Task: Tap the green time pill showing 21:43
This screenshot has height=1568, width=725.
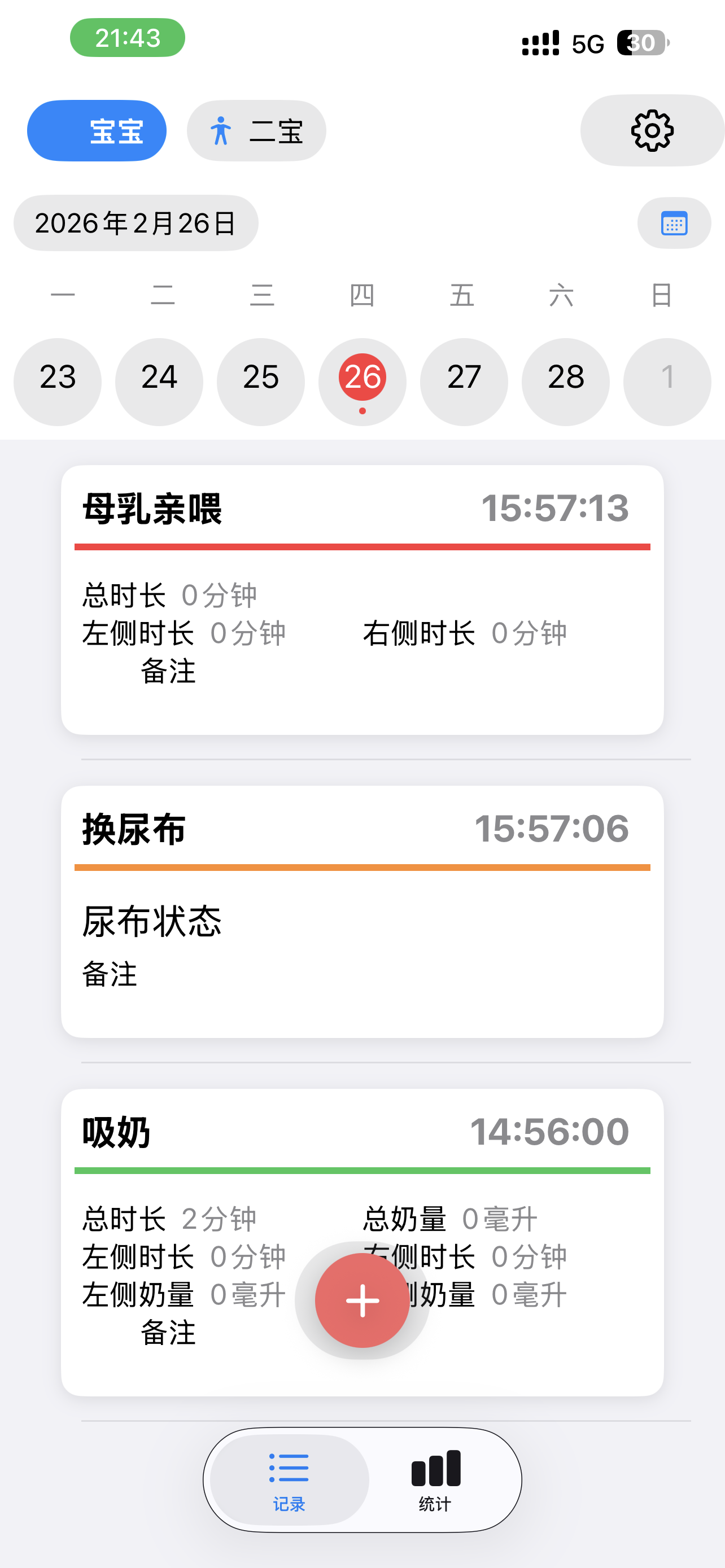Action: pos(126,38)
